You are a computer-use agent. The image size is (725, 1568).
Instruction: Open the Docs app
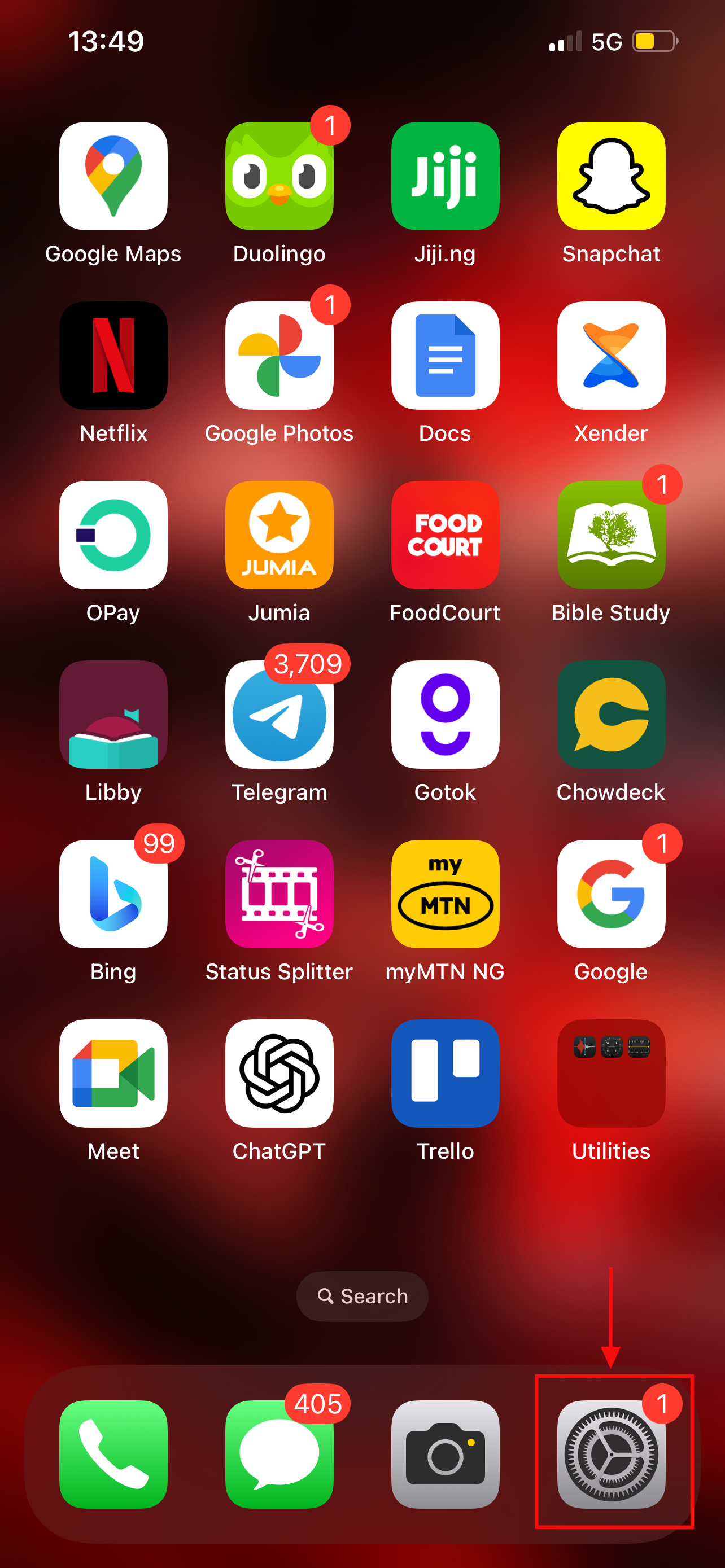pyautogui.click(x=445, y=356)
